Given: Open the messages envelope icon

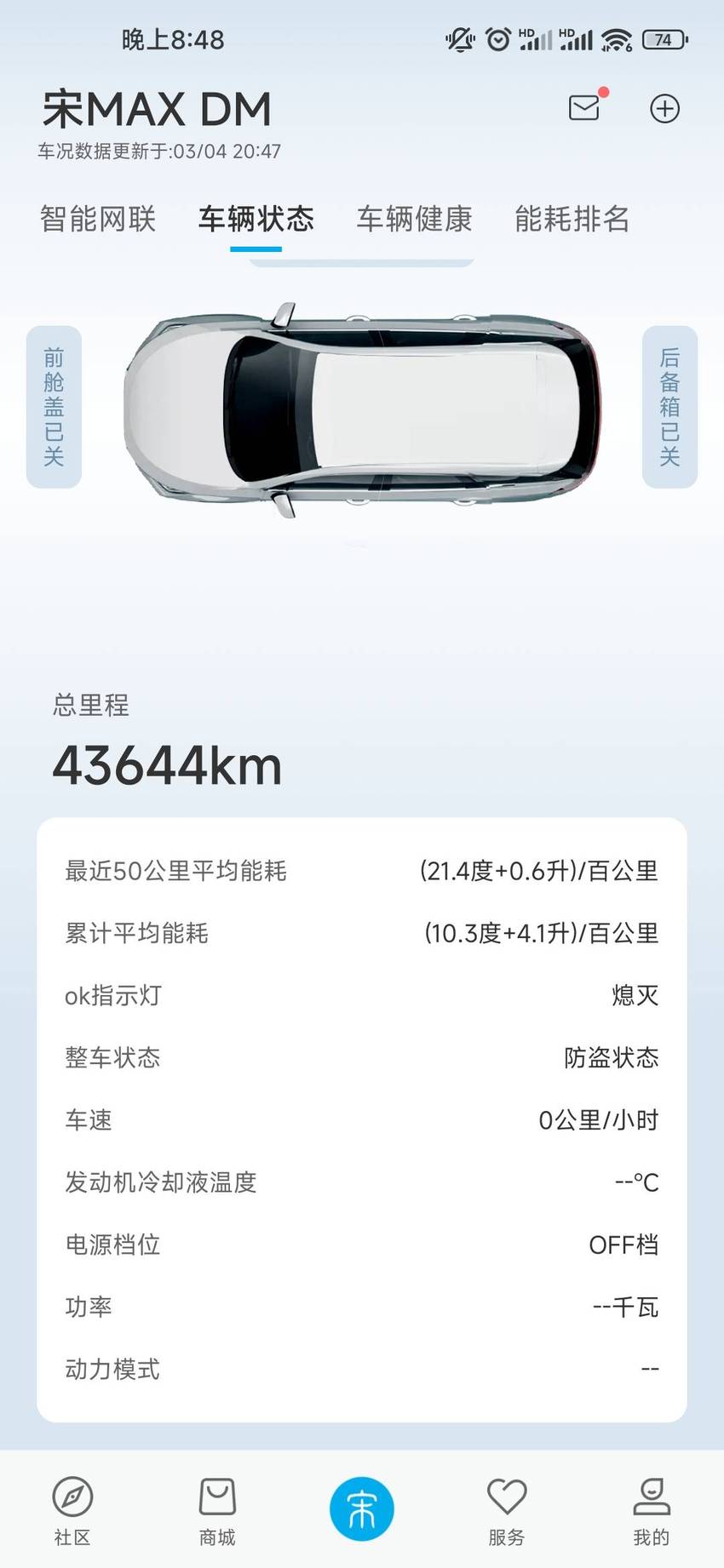Looking at the screenshot, I should (584, 108).
